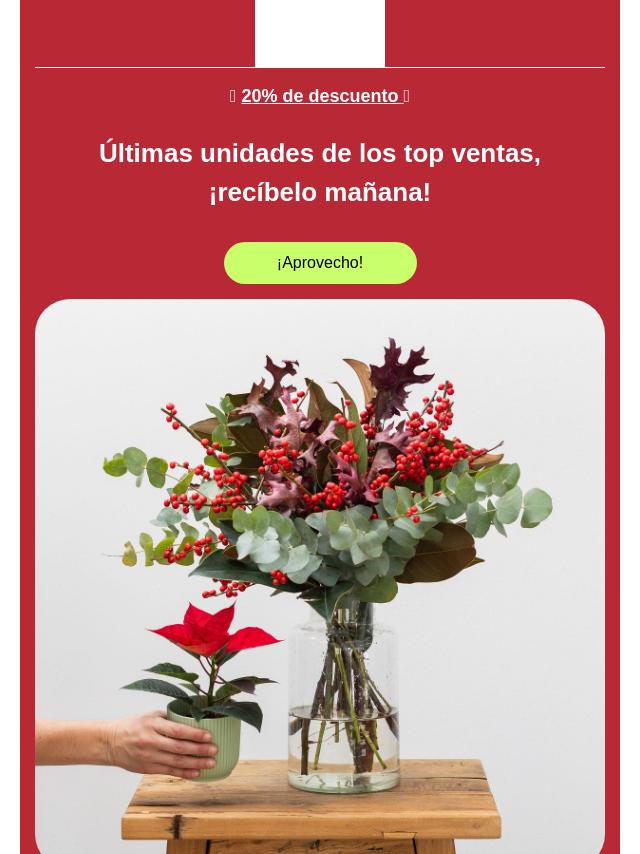Open the Christmas bouquet image
Viewport: 640px width, 854px height.
[320, 576]
